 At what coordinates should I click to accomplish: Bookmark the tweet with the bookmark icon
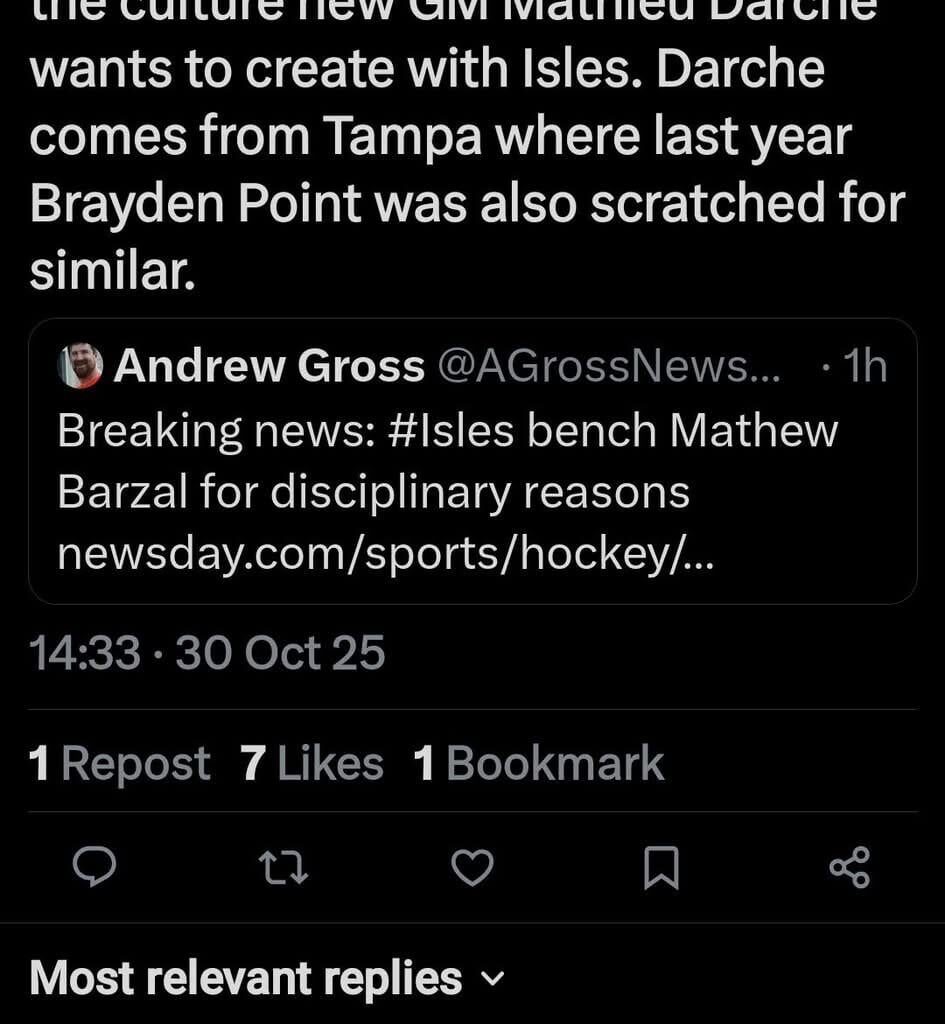click(663, 868)
